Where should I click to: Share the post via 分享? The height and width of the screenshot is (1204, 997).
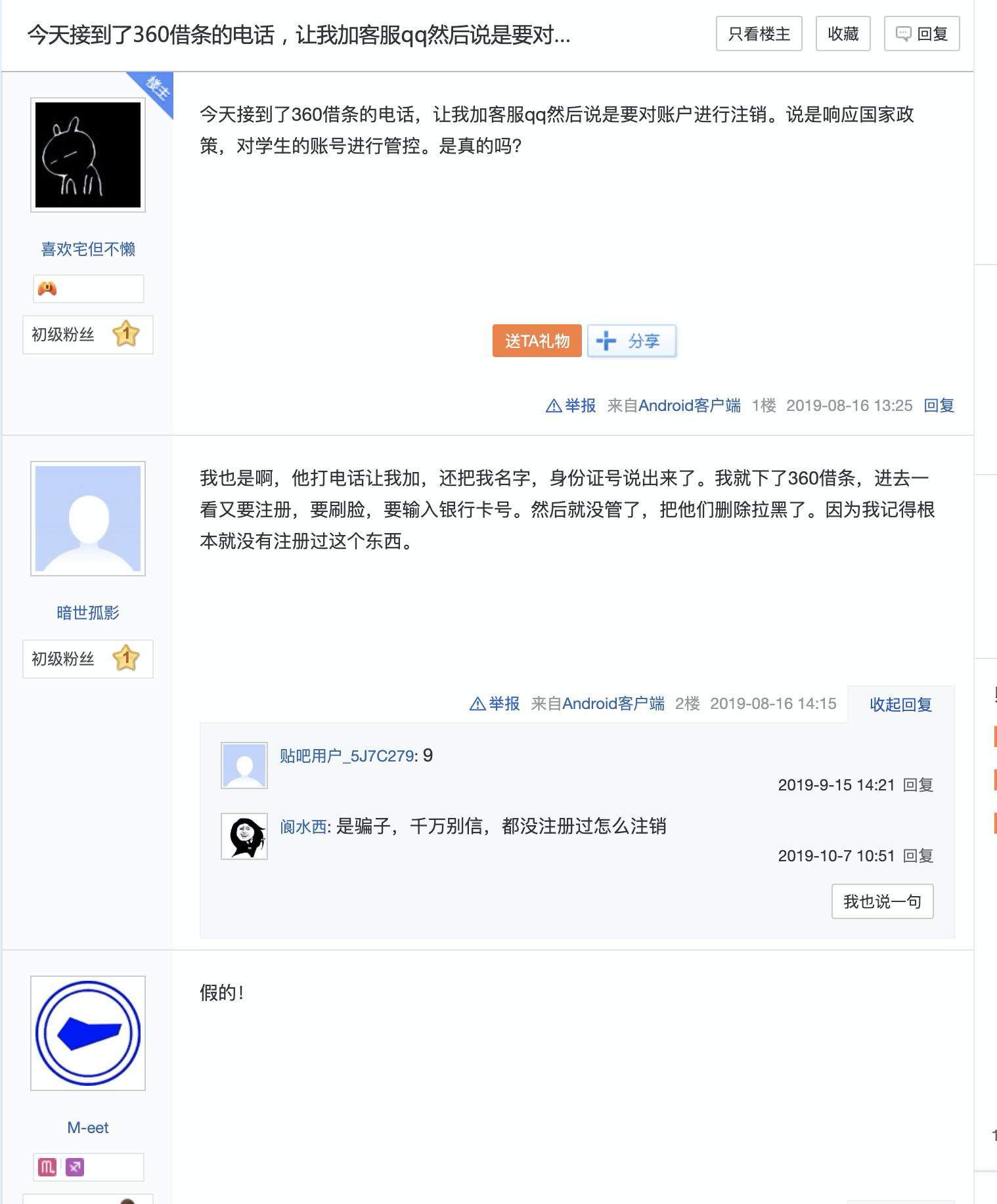click(x=631, y=341)
